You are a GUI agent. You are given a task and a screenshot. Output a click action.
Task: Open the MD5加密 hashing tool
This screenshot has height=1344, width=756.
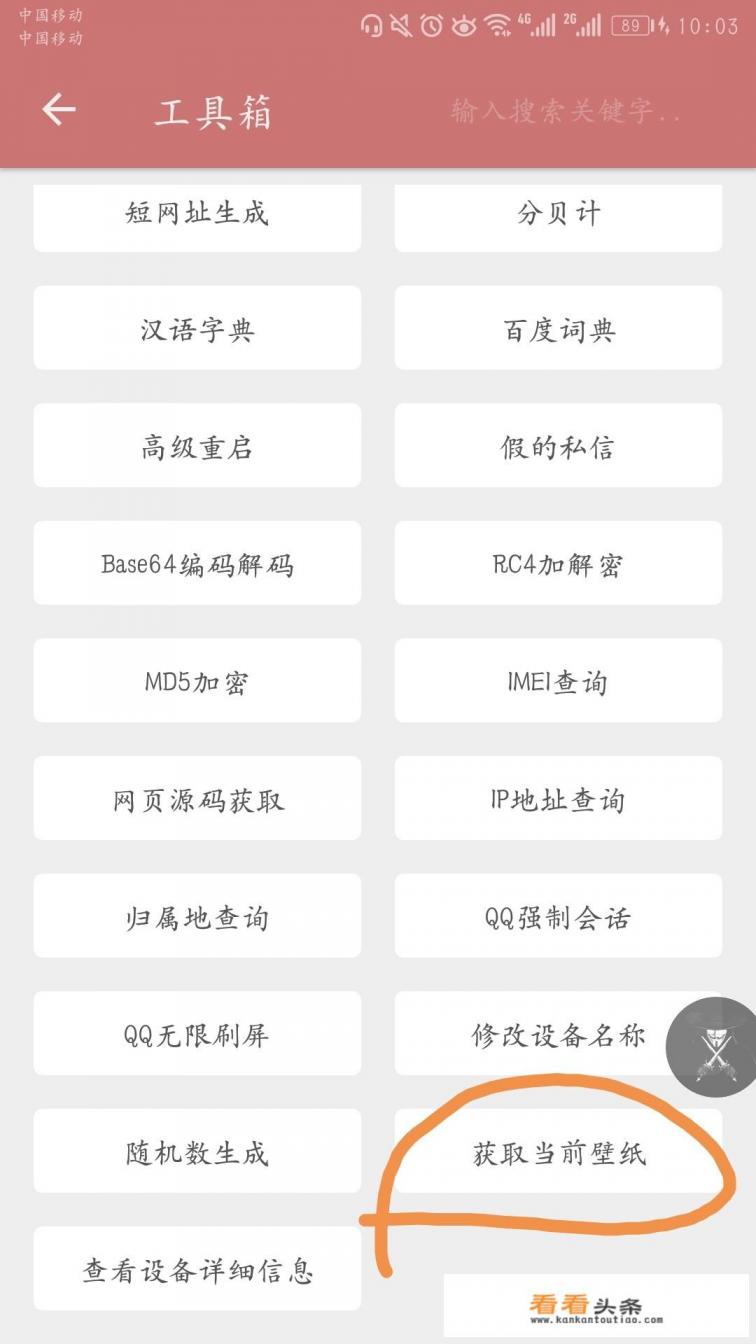(x=197, y=681)
